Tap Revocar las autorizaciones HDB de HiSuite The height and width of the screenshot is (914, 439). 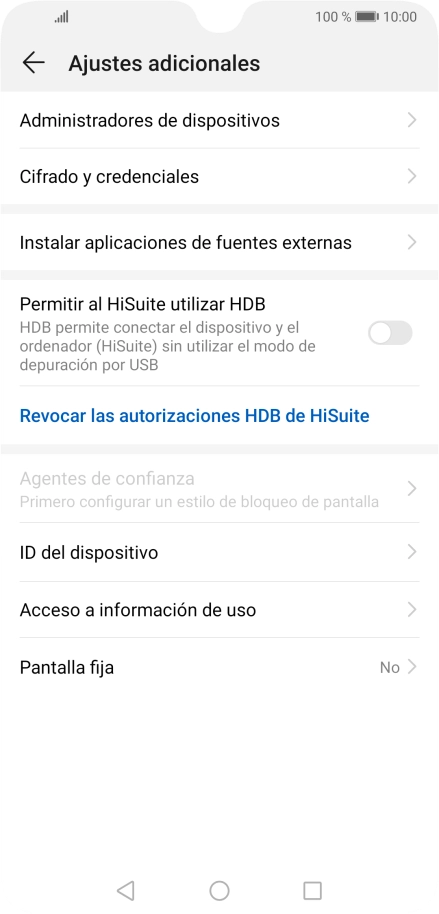(194, 416)
